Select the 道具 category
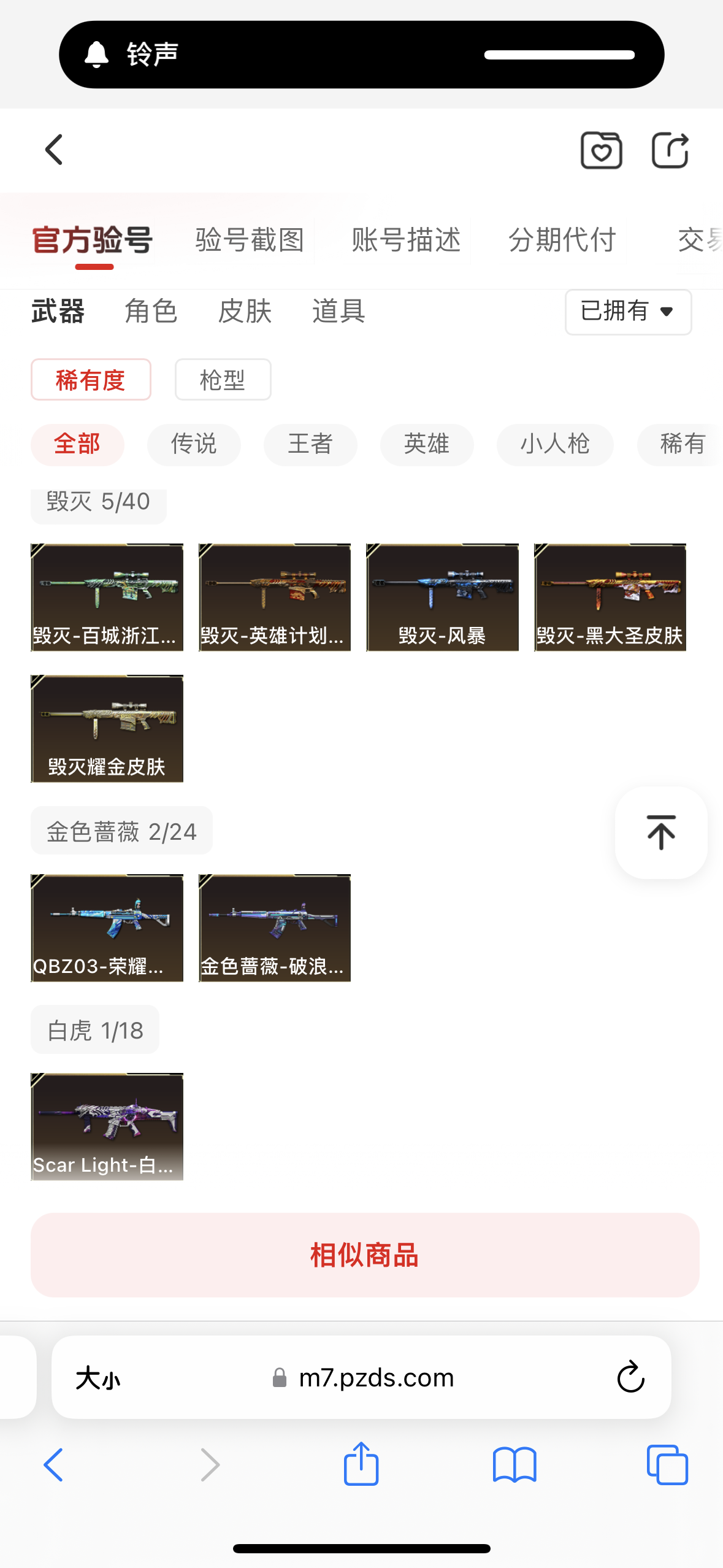 pos(339,311)
